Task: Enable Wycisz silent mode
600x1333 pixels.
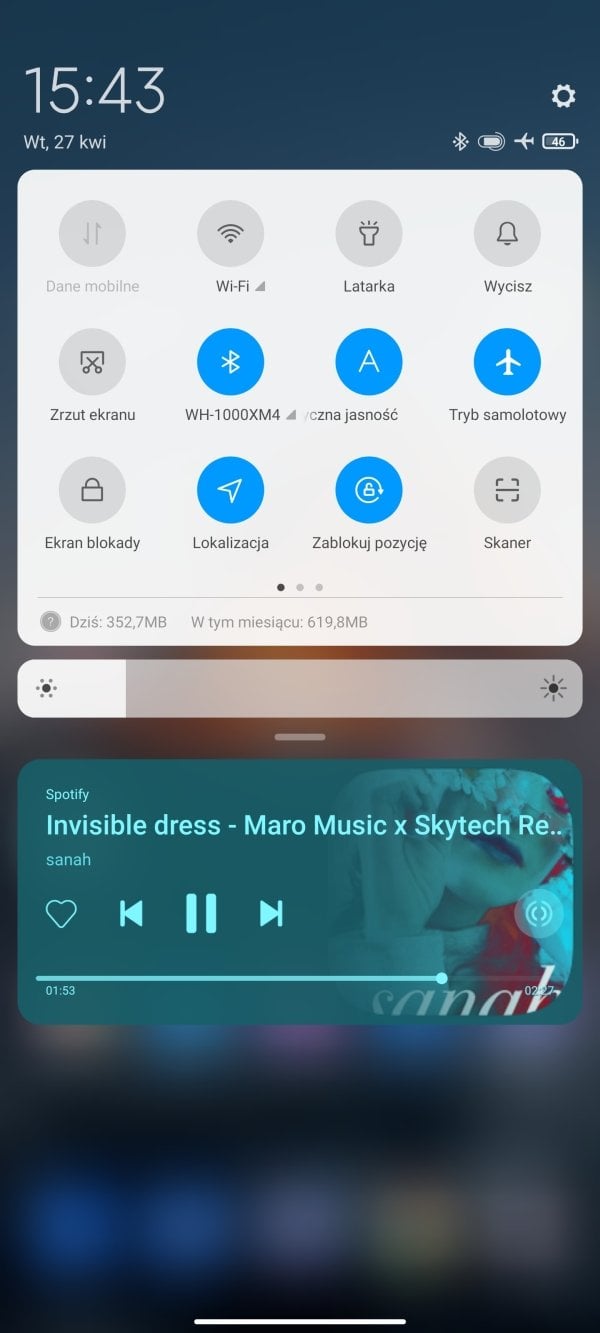Action: (x=507, y=233)
